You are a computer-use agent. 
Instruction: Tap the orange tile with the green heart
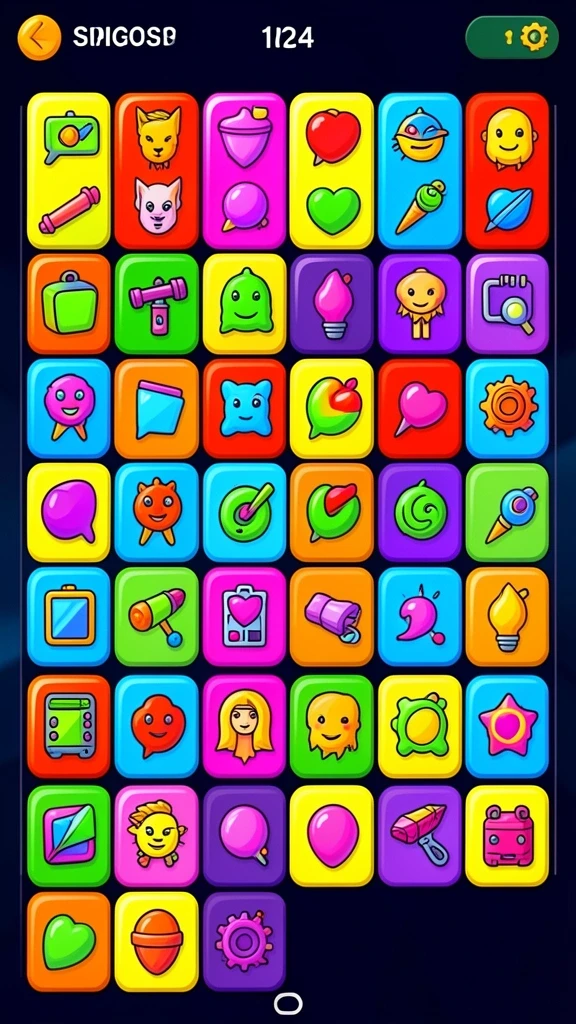point(69,942)
